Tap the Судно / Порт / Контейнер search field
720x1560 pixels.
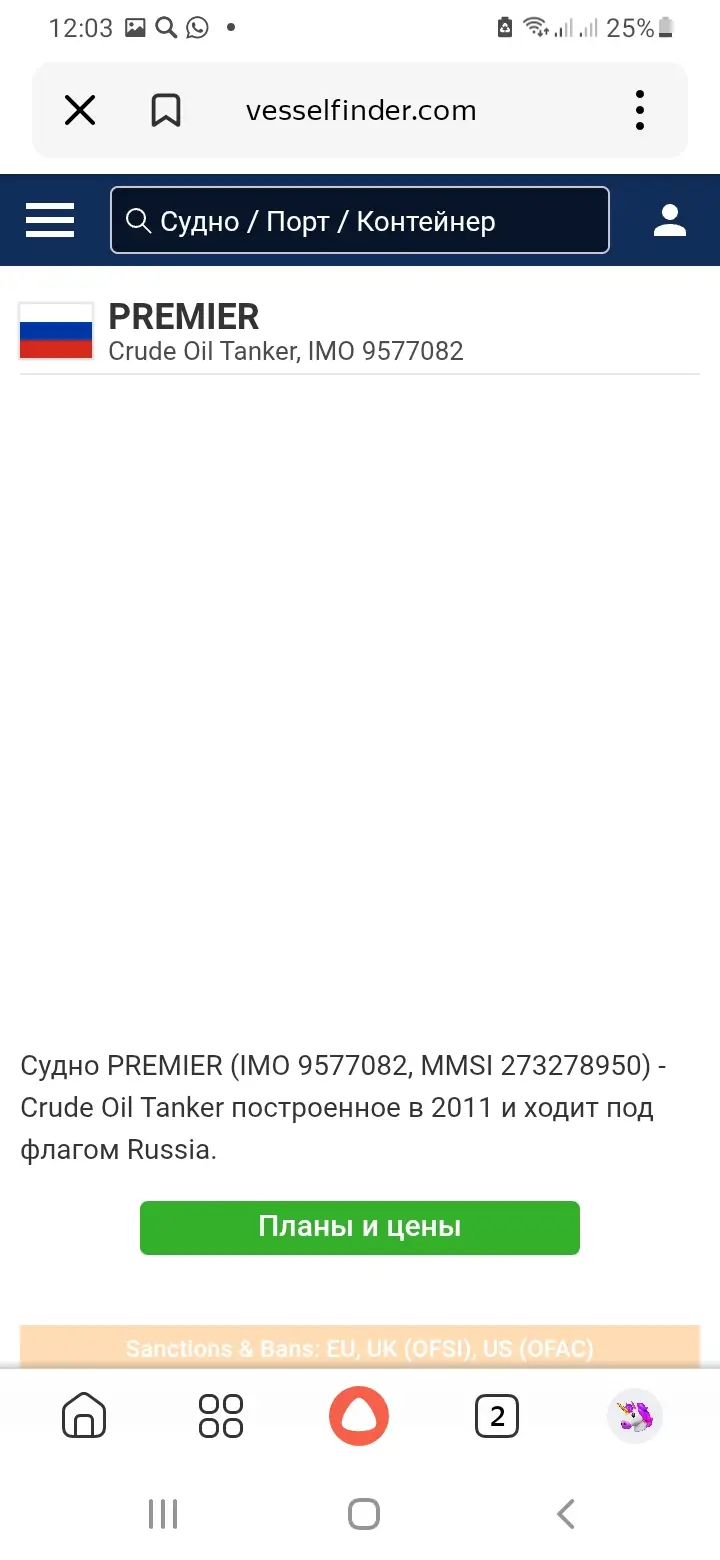click(360, 220)
